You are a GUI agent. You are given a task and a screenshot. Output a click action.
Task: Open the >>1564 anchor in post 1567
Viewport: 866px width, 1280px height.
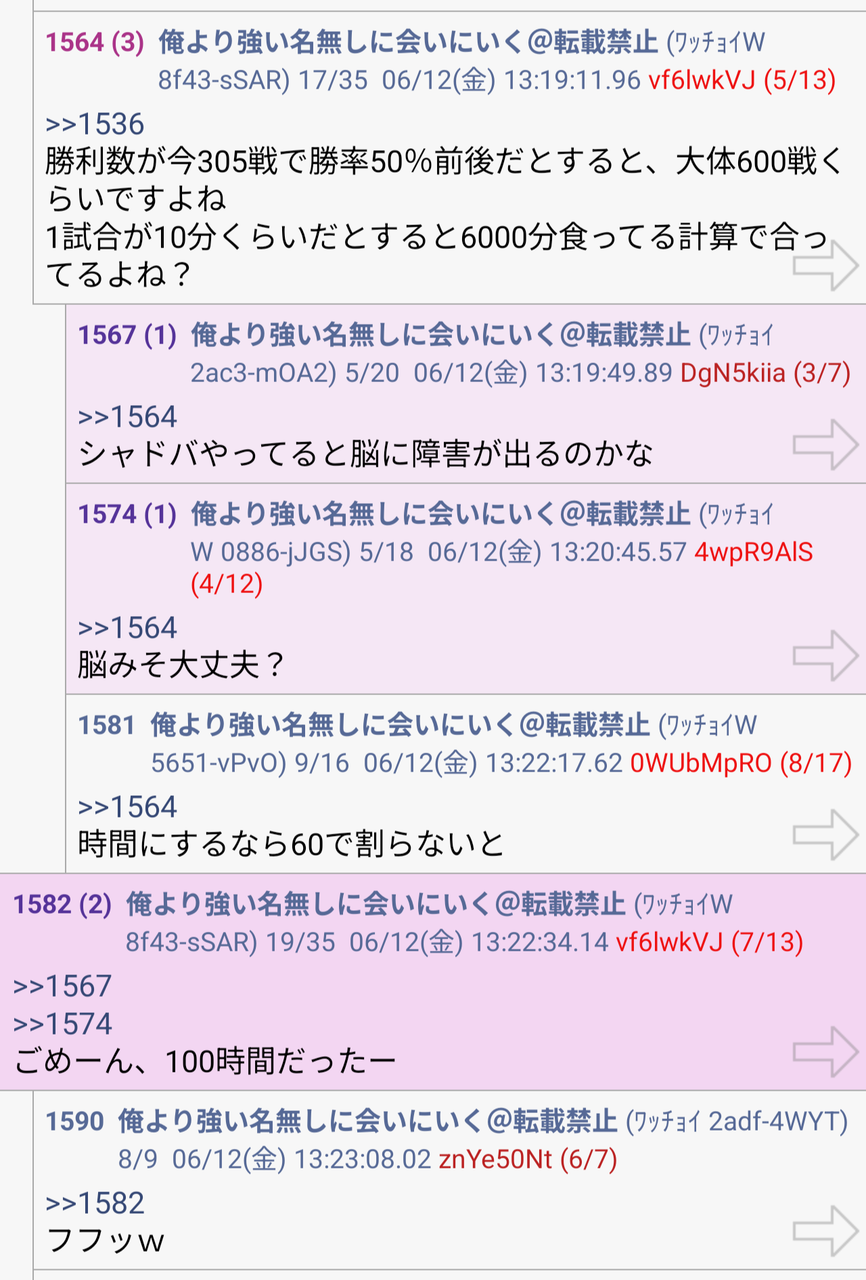[127, 417]
